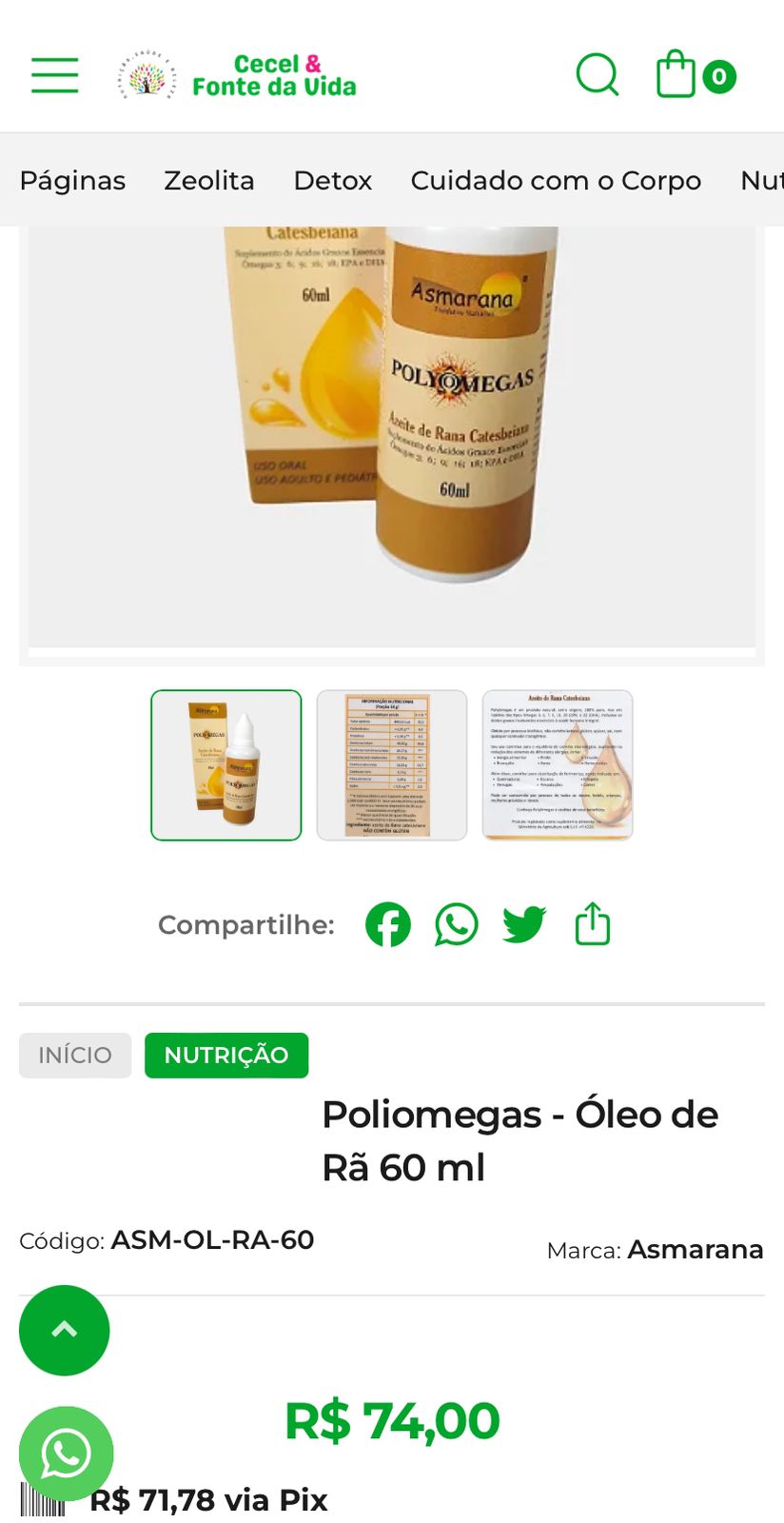Open Cuidado com o Corpo category
The image size is (784, 1523).
coord(556,180)
